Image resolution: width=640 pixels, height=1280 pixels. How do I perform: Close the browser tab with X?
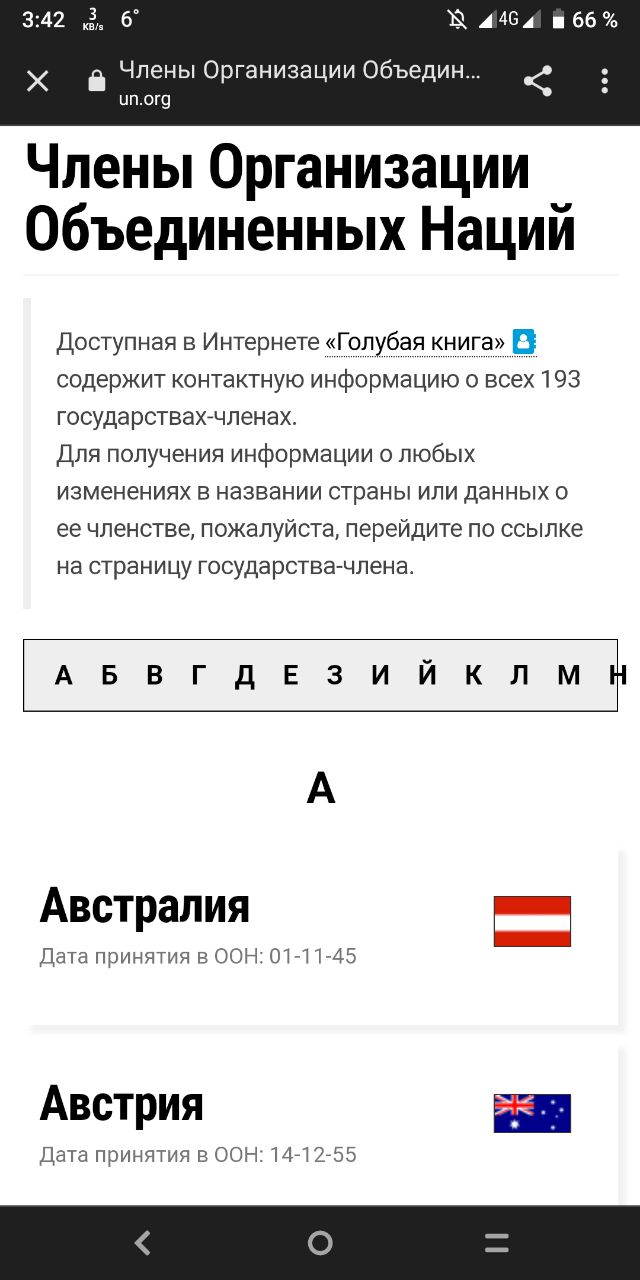click(x=37, y=82)
